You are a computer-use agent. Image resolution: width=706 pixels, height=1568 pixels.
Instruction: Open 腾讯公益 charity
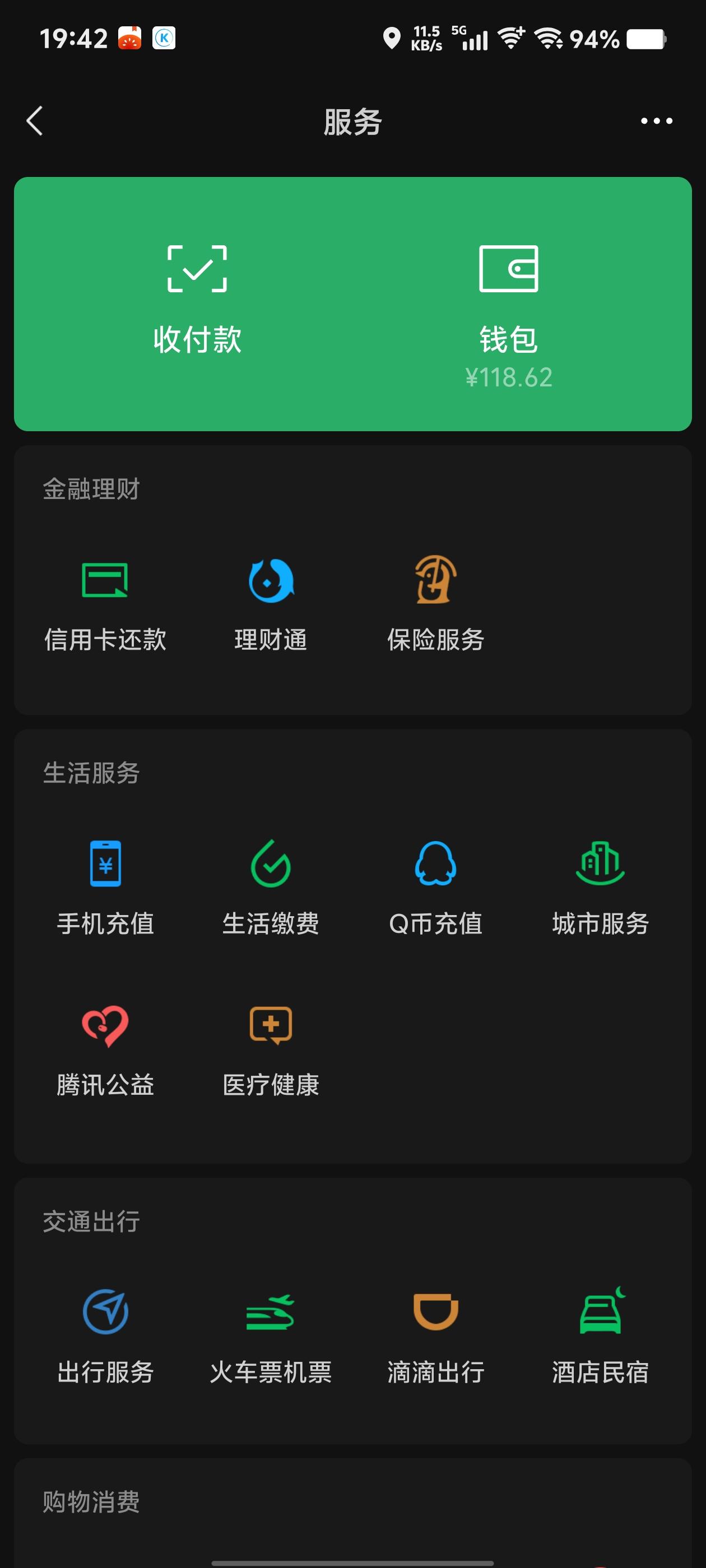[105, 1051]
